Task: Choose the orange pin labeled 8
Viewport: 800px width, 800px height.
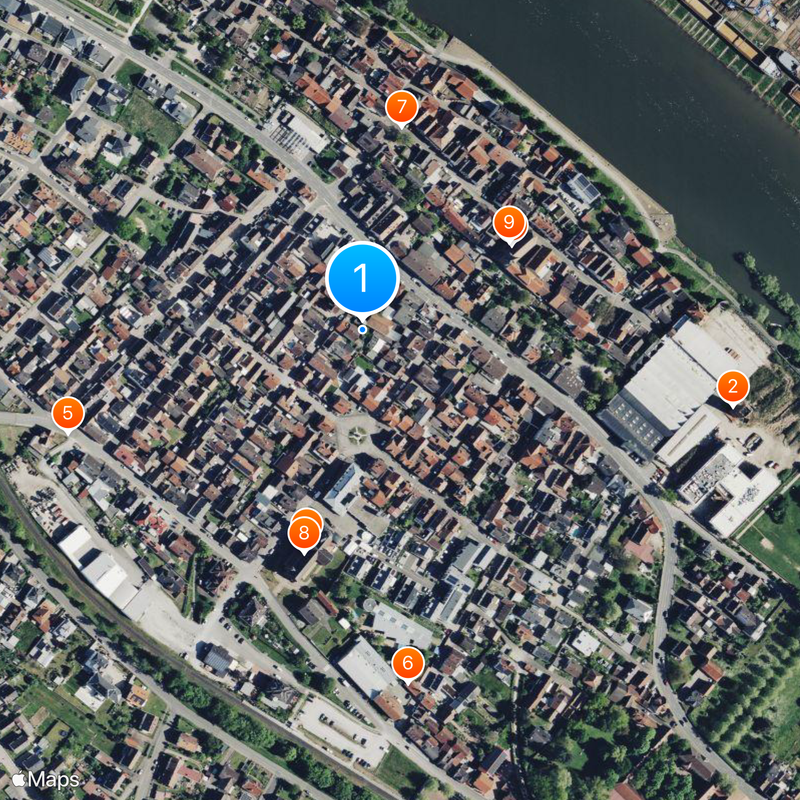Action: coord(304,534)
